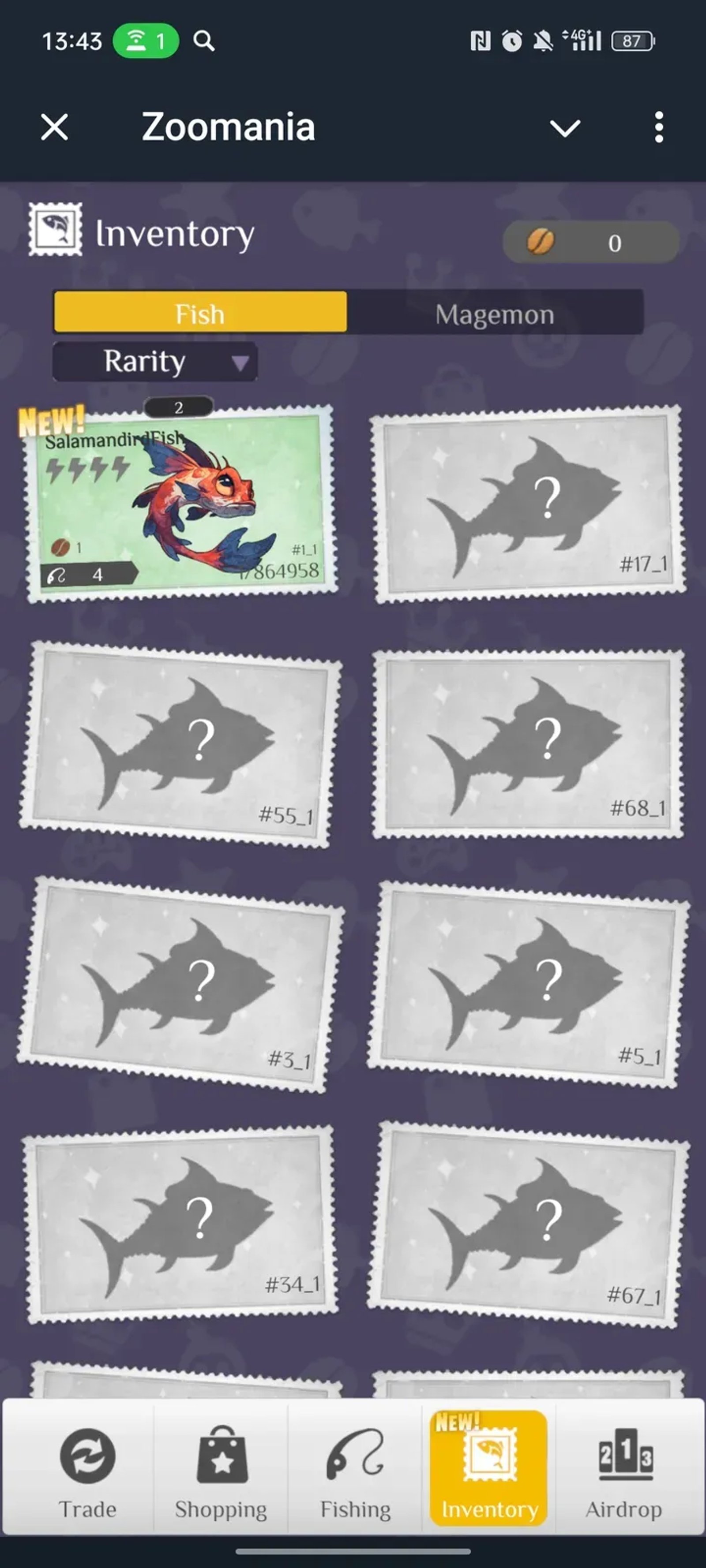Expand the chevron dropdown in header

click(x=565, y=128)
